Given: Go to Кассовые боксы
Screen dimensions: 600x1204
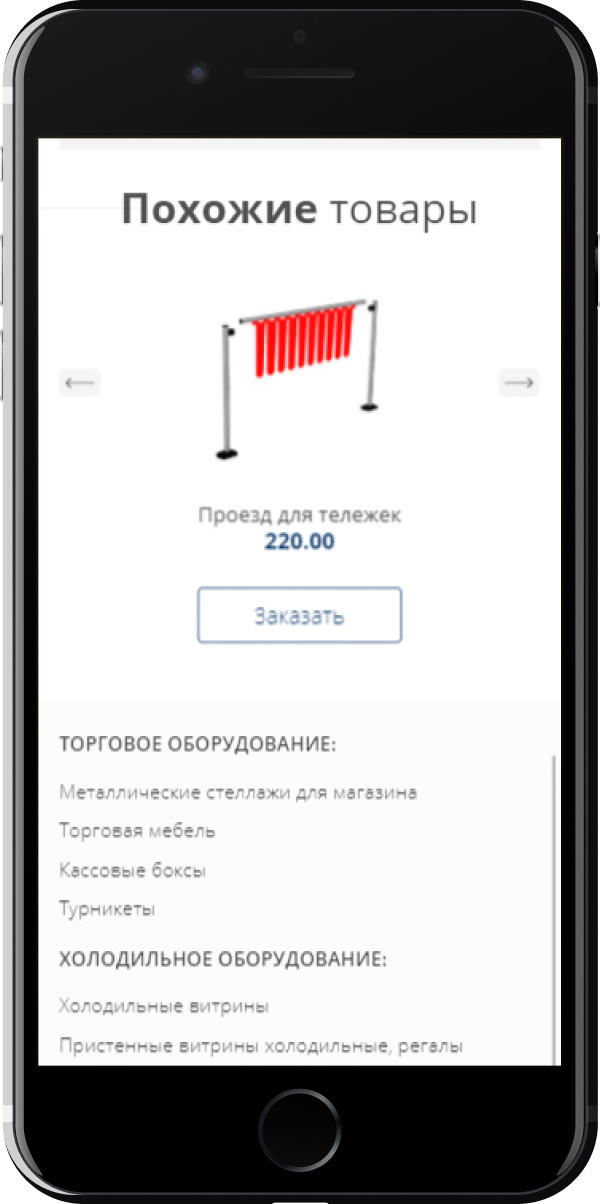Looking at the screenshot, I should 132,870.
